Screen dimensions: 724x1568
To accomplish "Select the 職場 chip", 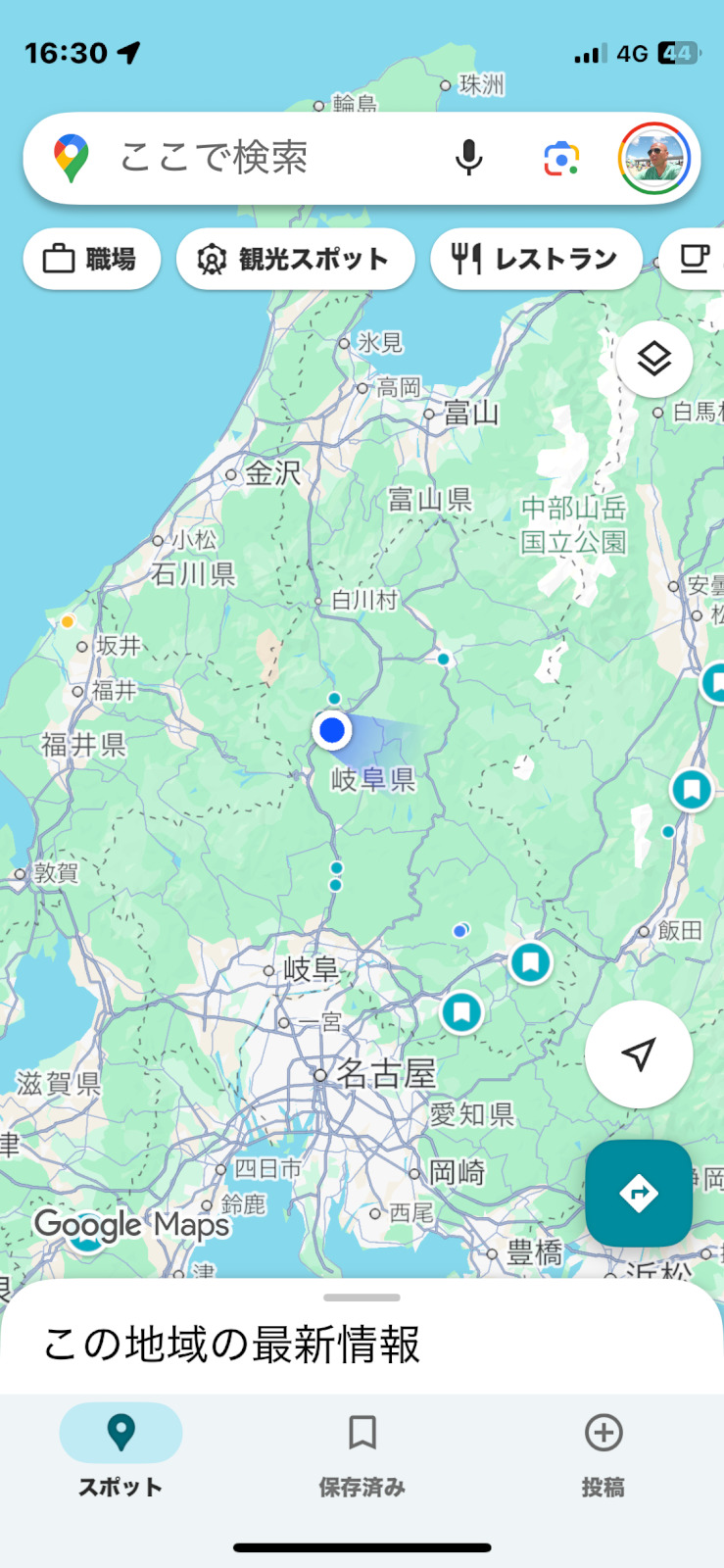I will pyautogui.click(x=91, y=259).
